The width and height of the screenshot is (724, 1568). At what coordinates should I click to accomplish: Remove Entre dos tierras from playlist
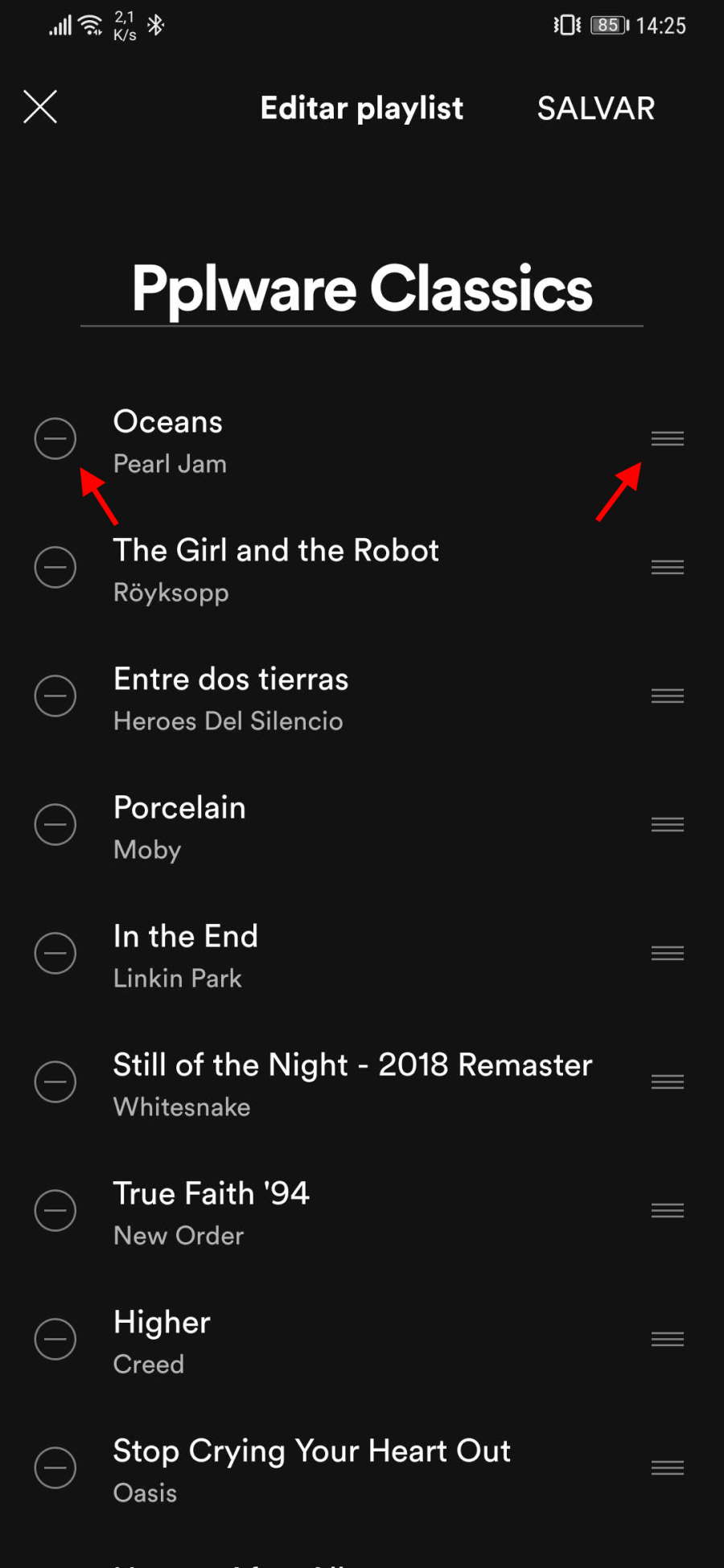coord(56,696)
